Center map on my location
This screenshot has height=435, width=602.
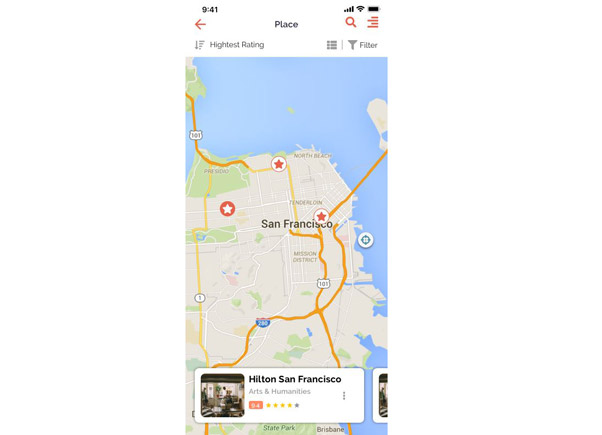tap(365, 240)
